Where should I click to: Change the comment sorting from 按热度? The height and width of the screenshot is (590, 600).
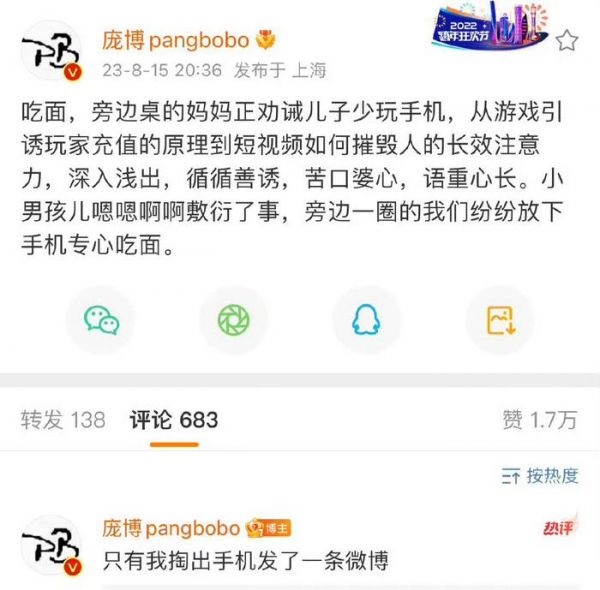click(x=539, y=475)
